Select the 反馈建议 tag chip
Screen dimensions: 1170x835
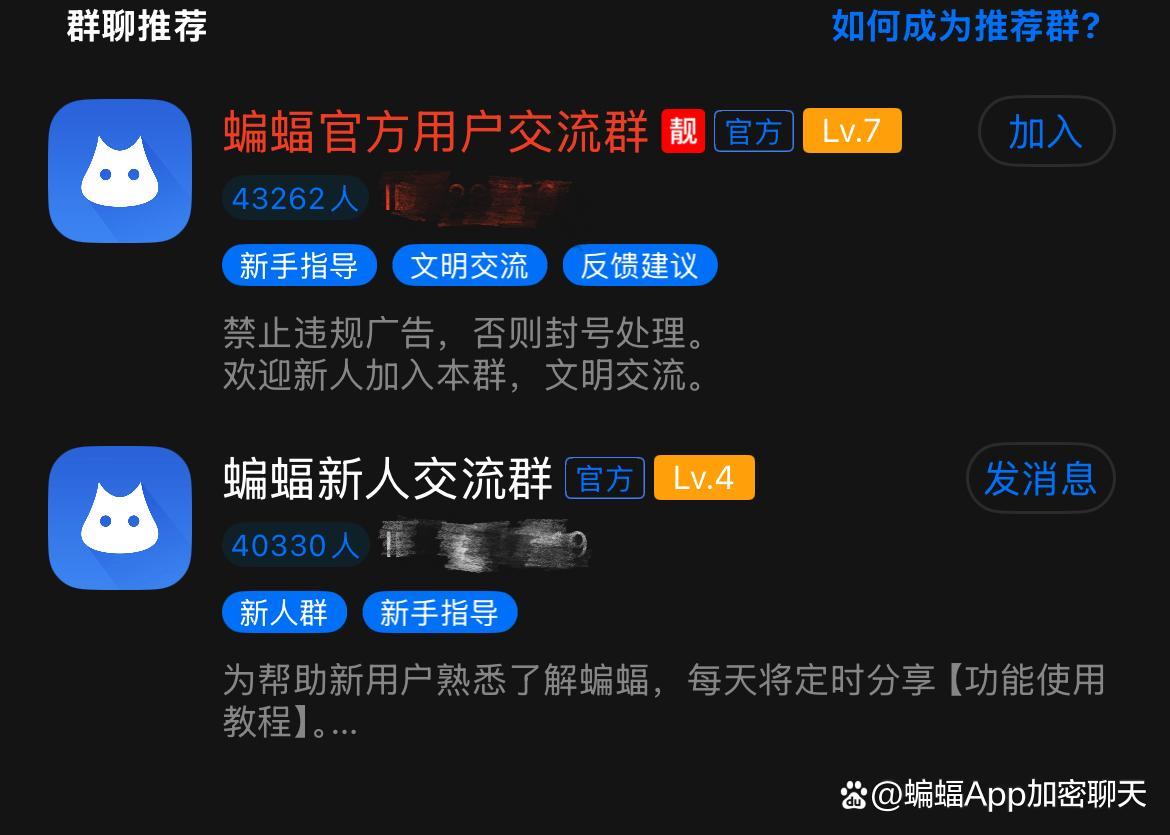[x=639, y=266]
